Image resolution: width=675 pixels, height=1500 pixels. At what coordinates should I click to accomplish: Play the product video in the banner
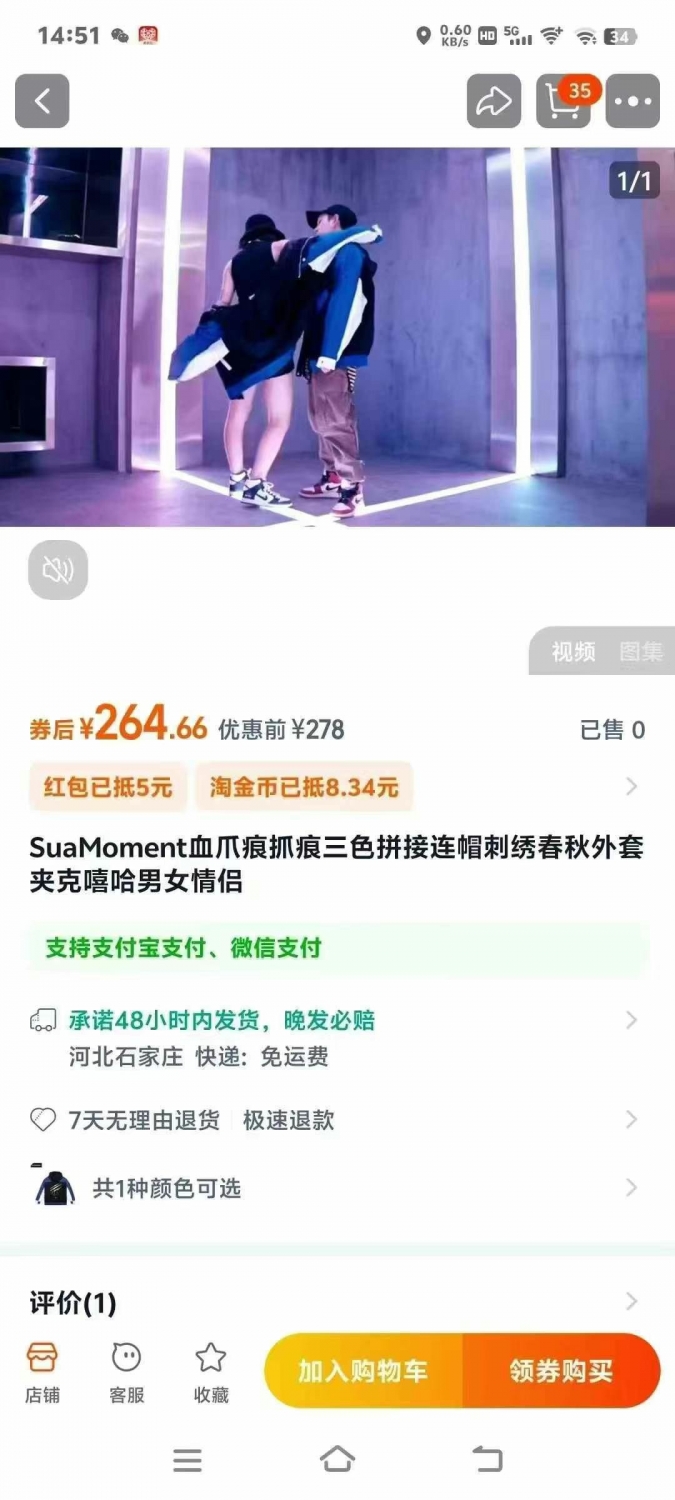[x=337, y=337]
